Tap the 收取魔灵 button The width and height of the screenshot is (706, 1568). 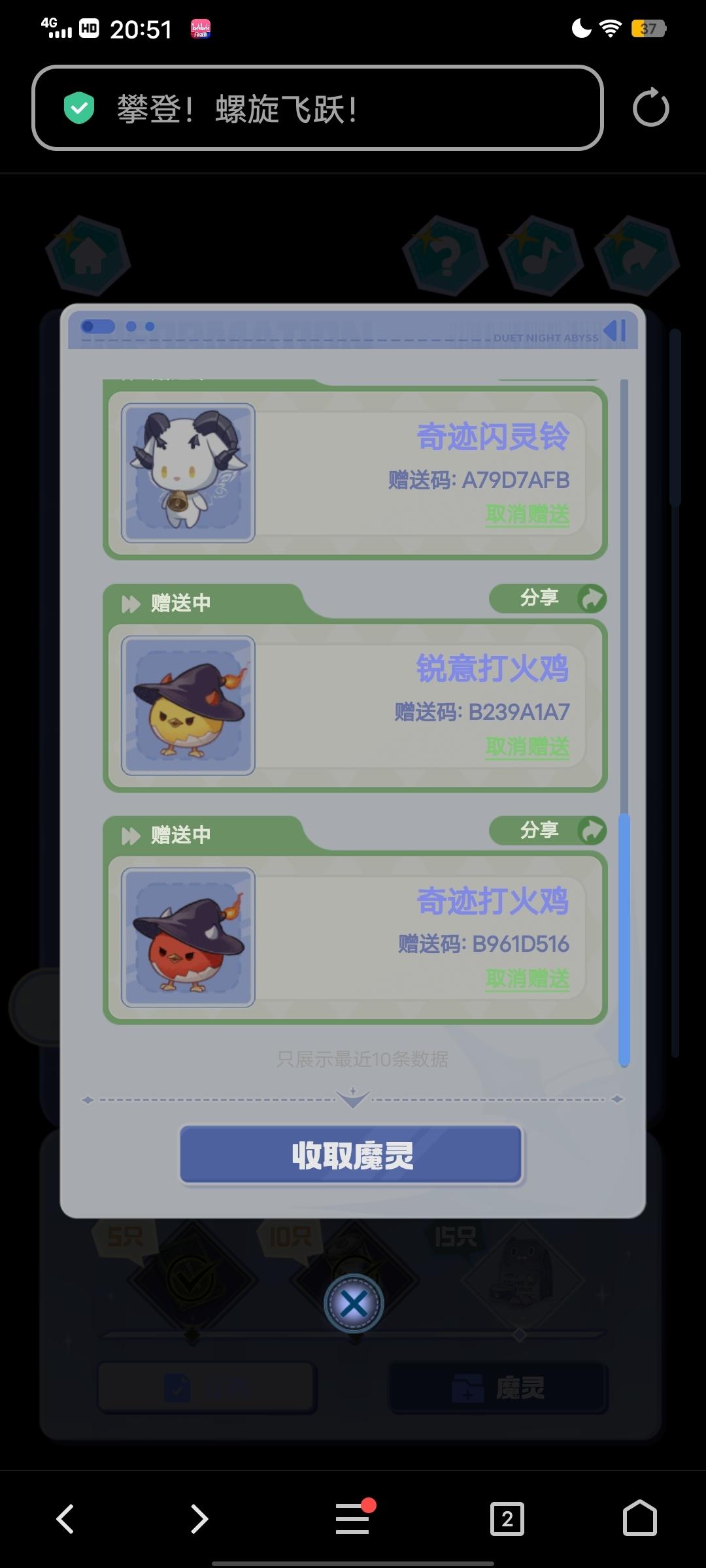click(352, 1155)
